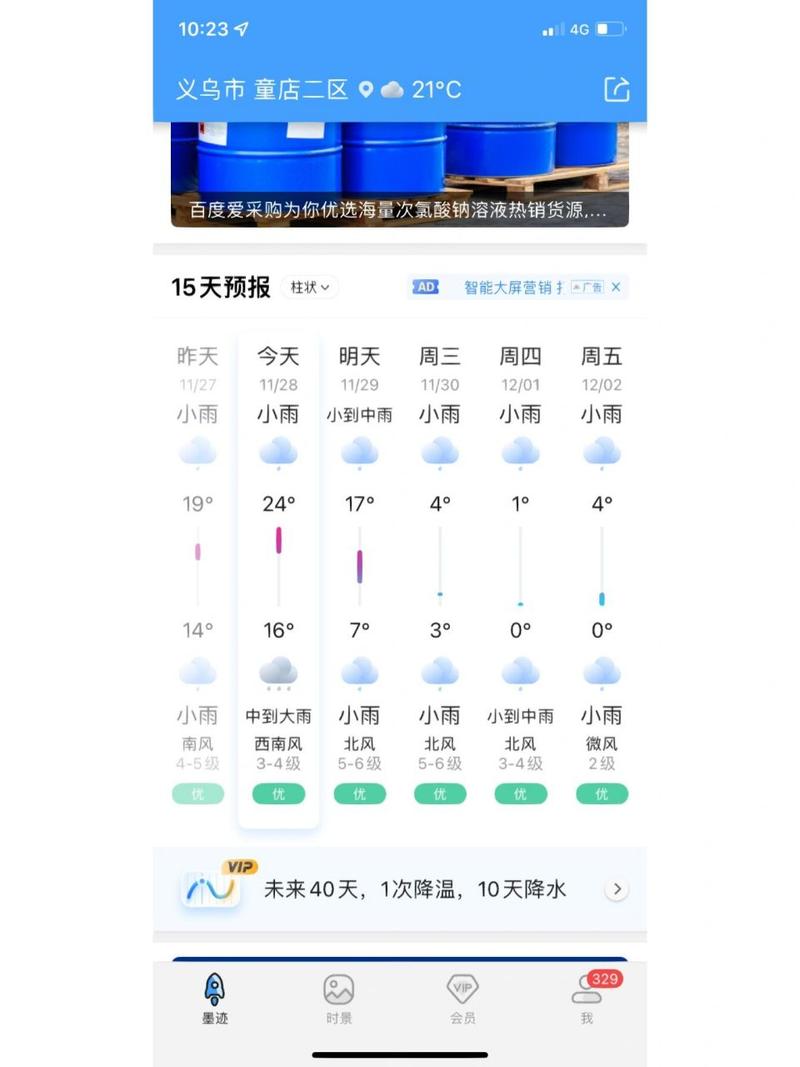Open the 柱状 display style dropdown

pyautogui.click(x=310, y=287)
